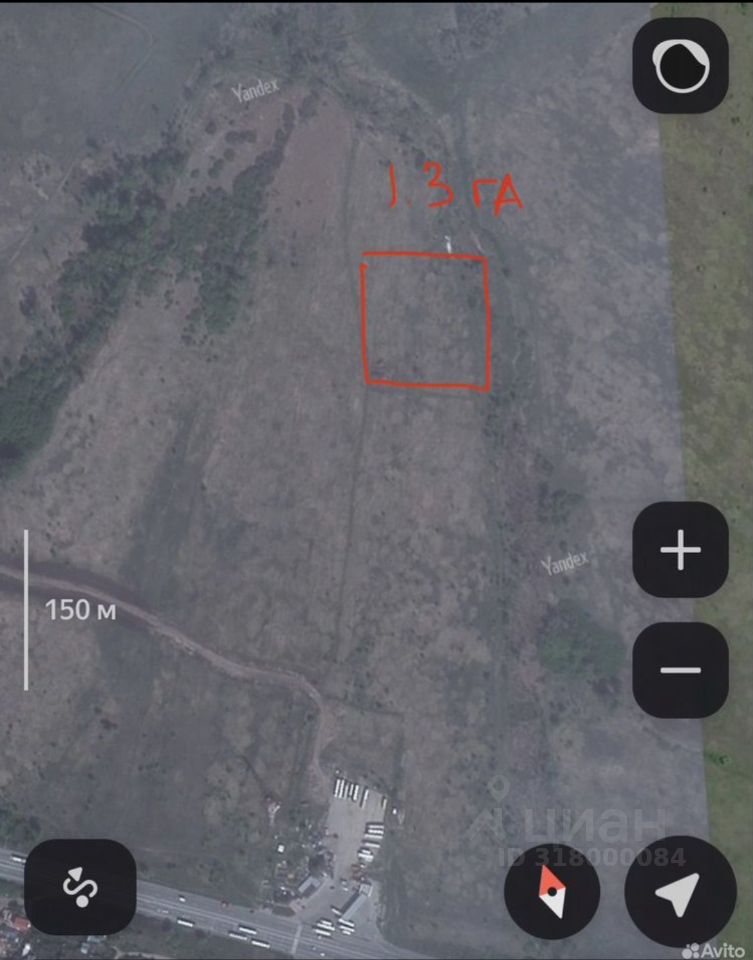
Task: Open the route planning button
Action: [x=80, y=887]
